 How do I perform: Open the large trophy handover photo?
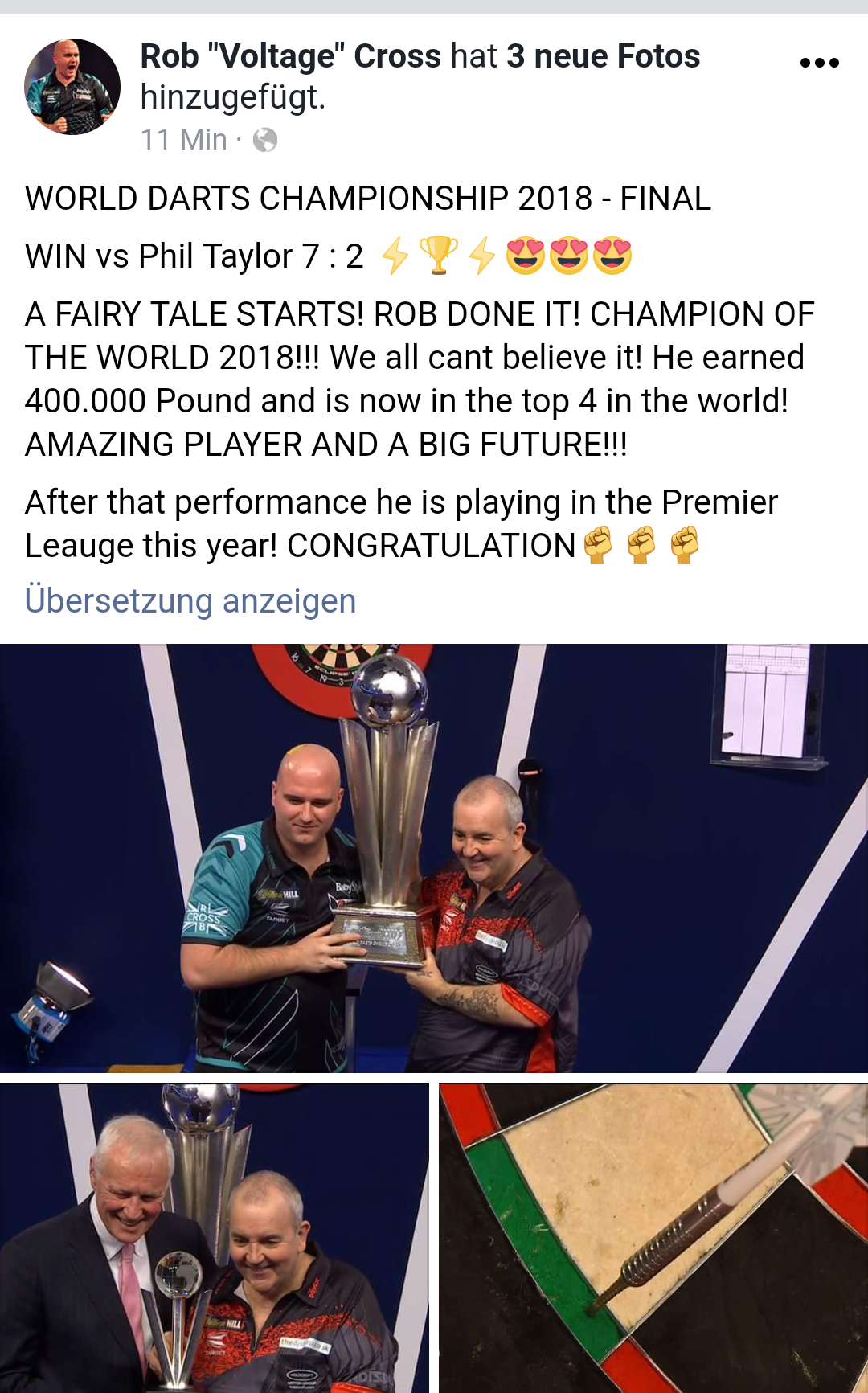pyautogui.click(x=434, y=858)
